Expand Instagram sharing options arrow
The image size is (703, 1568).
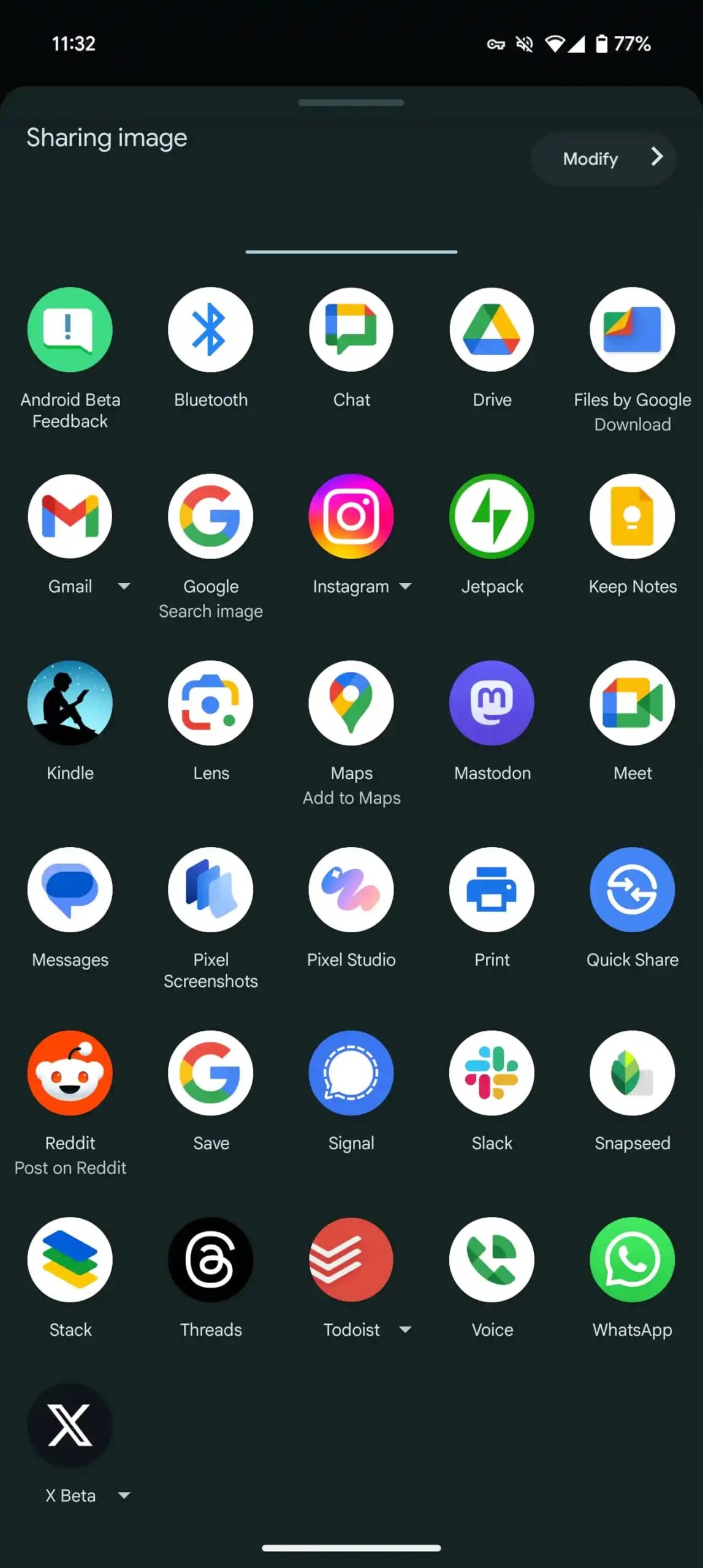(x=405, y=586)
